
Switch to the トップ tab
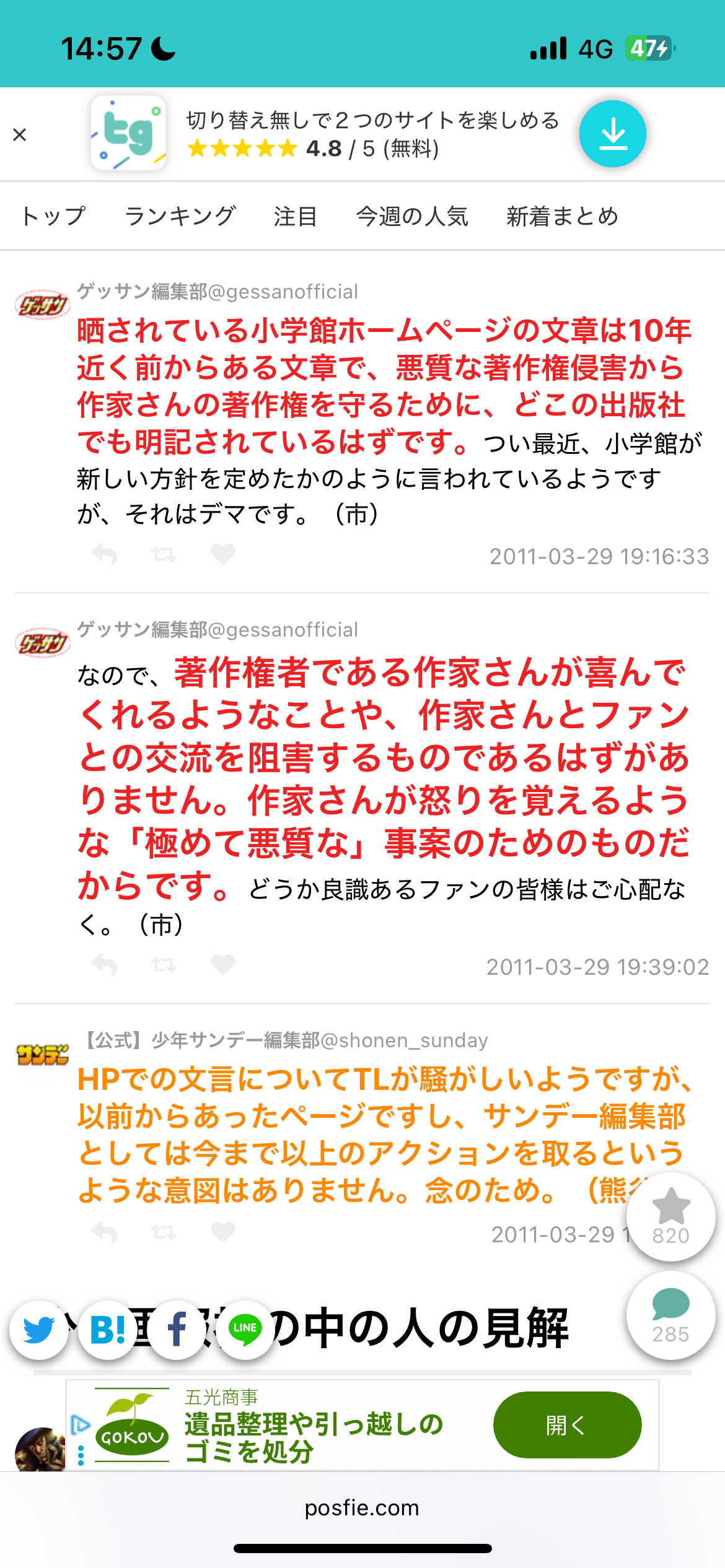pos(53,216)
